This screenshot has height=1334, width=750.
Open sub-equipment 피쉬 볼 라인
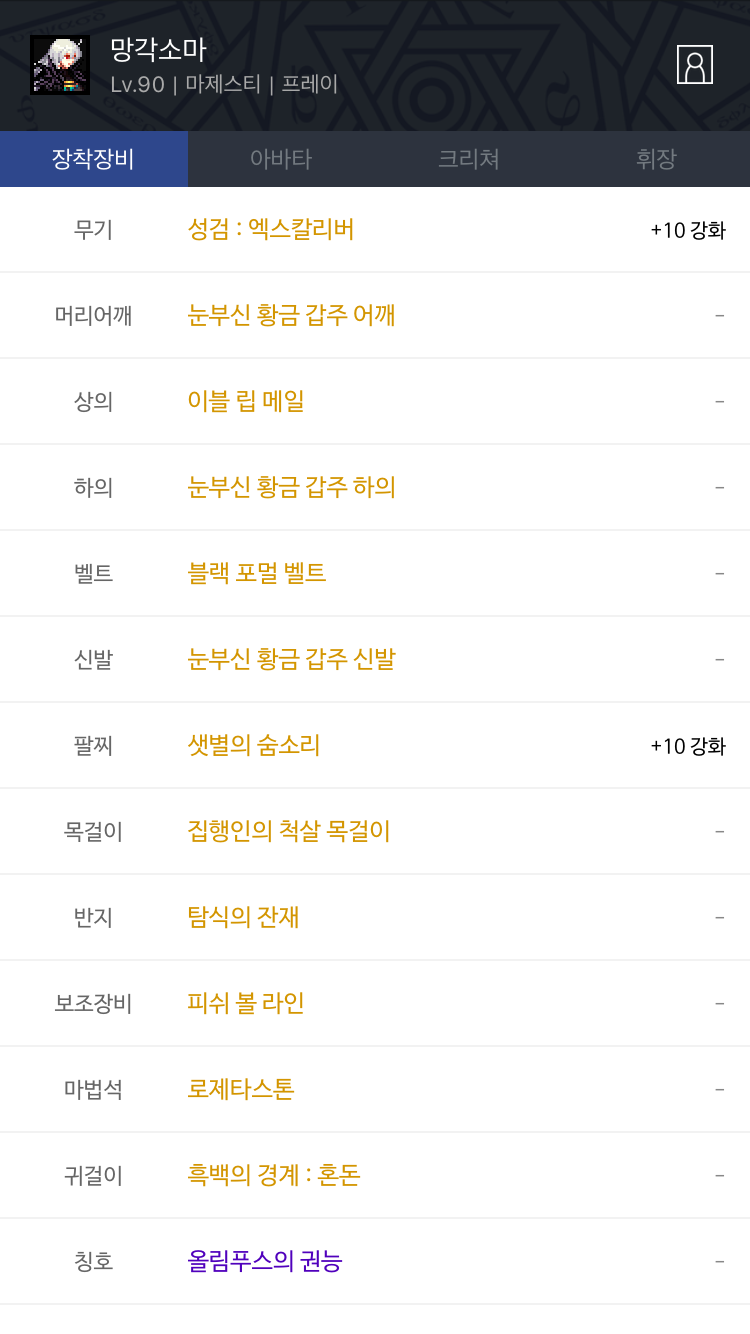pyautogui.click(x=246, y=1003)
